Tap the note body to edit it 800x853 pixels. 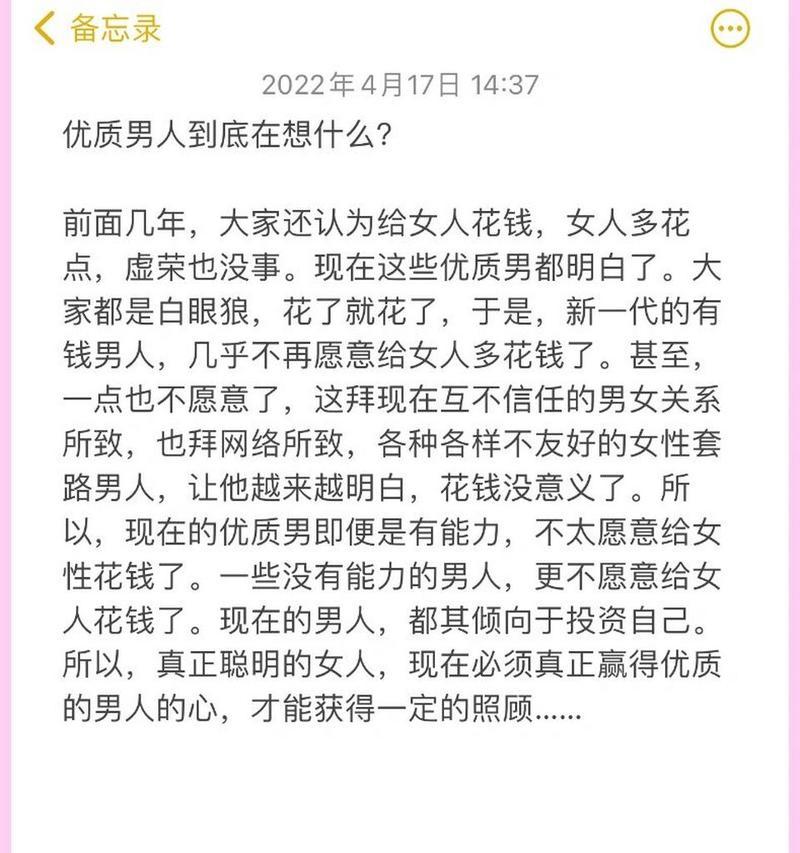(x=400, y=450)
